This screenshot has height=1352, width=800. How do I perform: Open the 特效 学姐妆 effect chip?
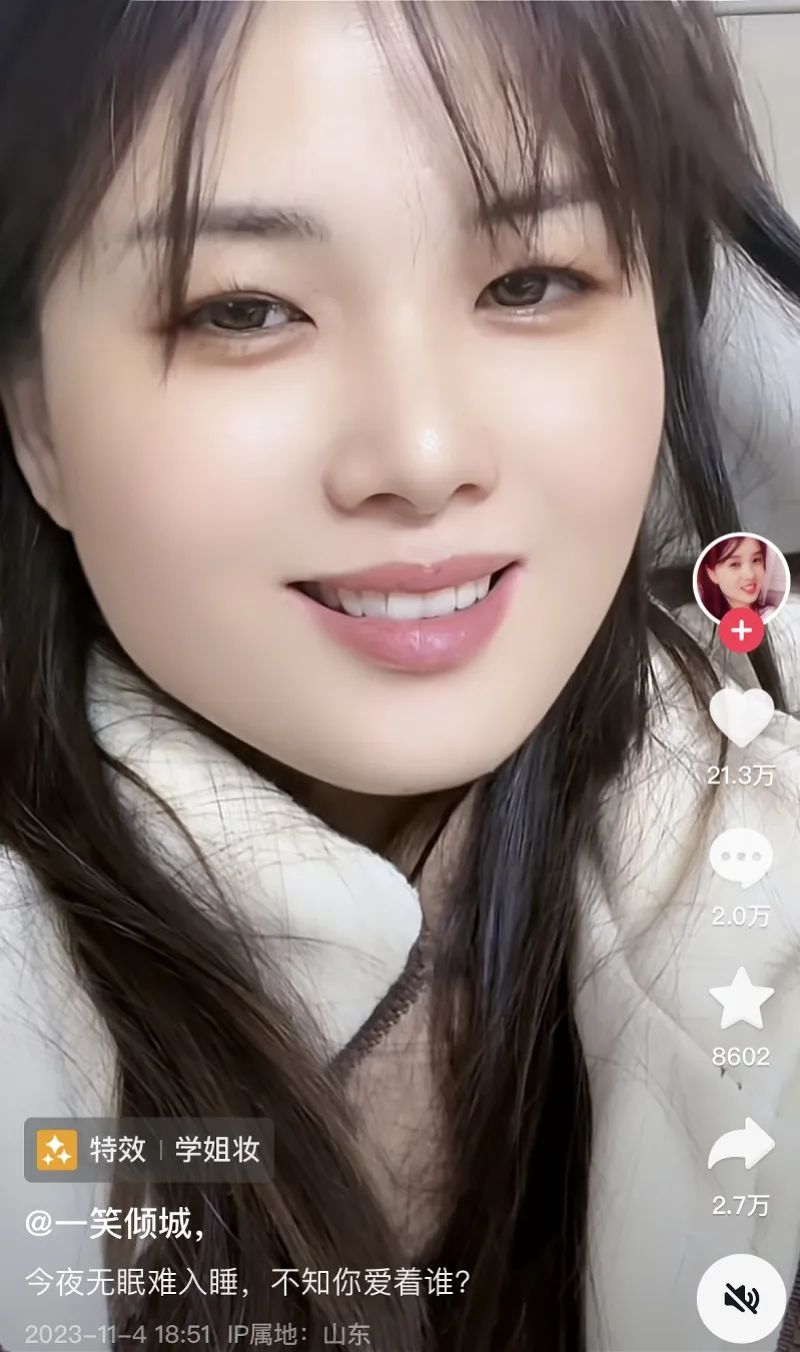coord(148,1150)
